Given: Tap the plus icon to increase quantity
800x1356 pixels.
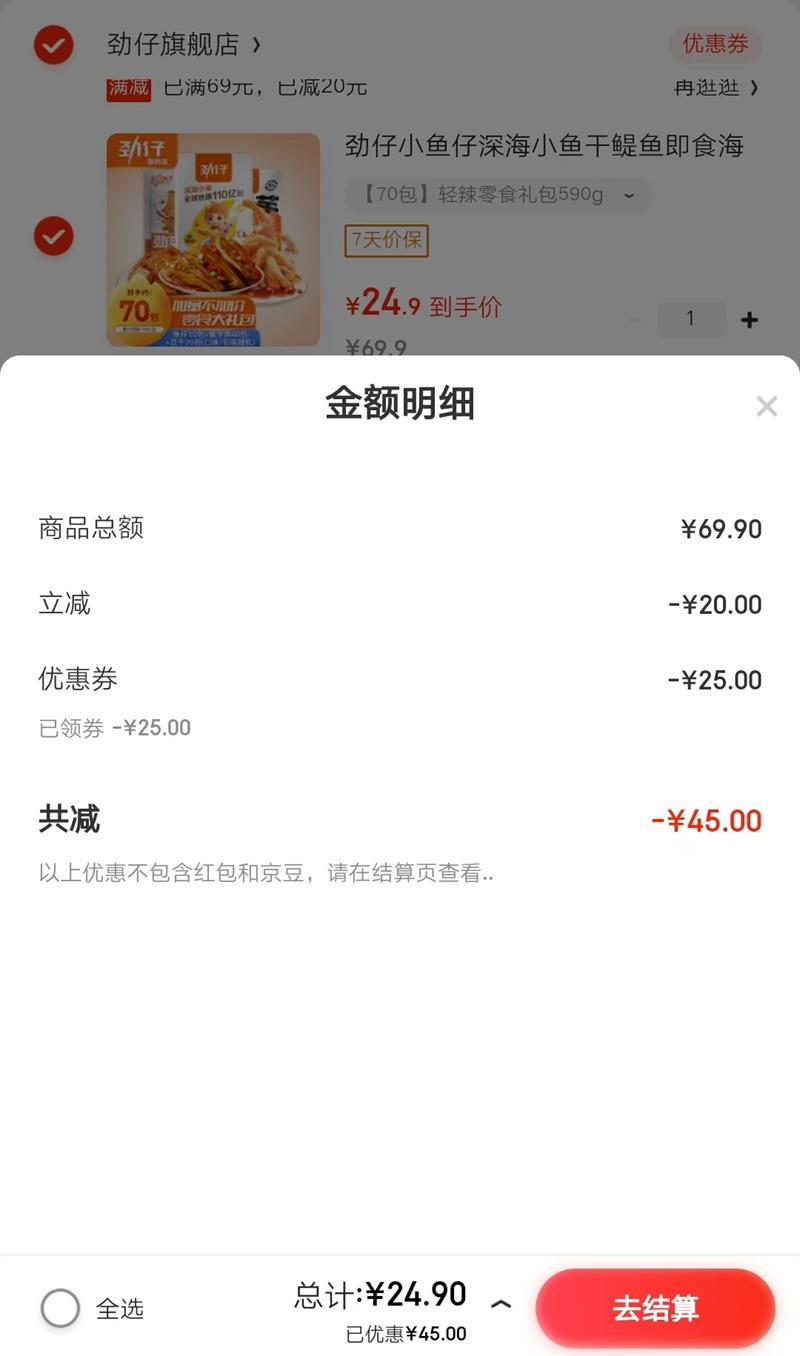Looking at the screenshot, I should click(x=748, y=319).
